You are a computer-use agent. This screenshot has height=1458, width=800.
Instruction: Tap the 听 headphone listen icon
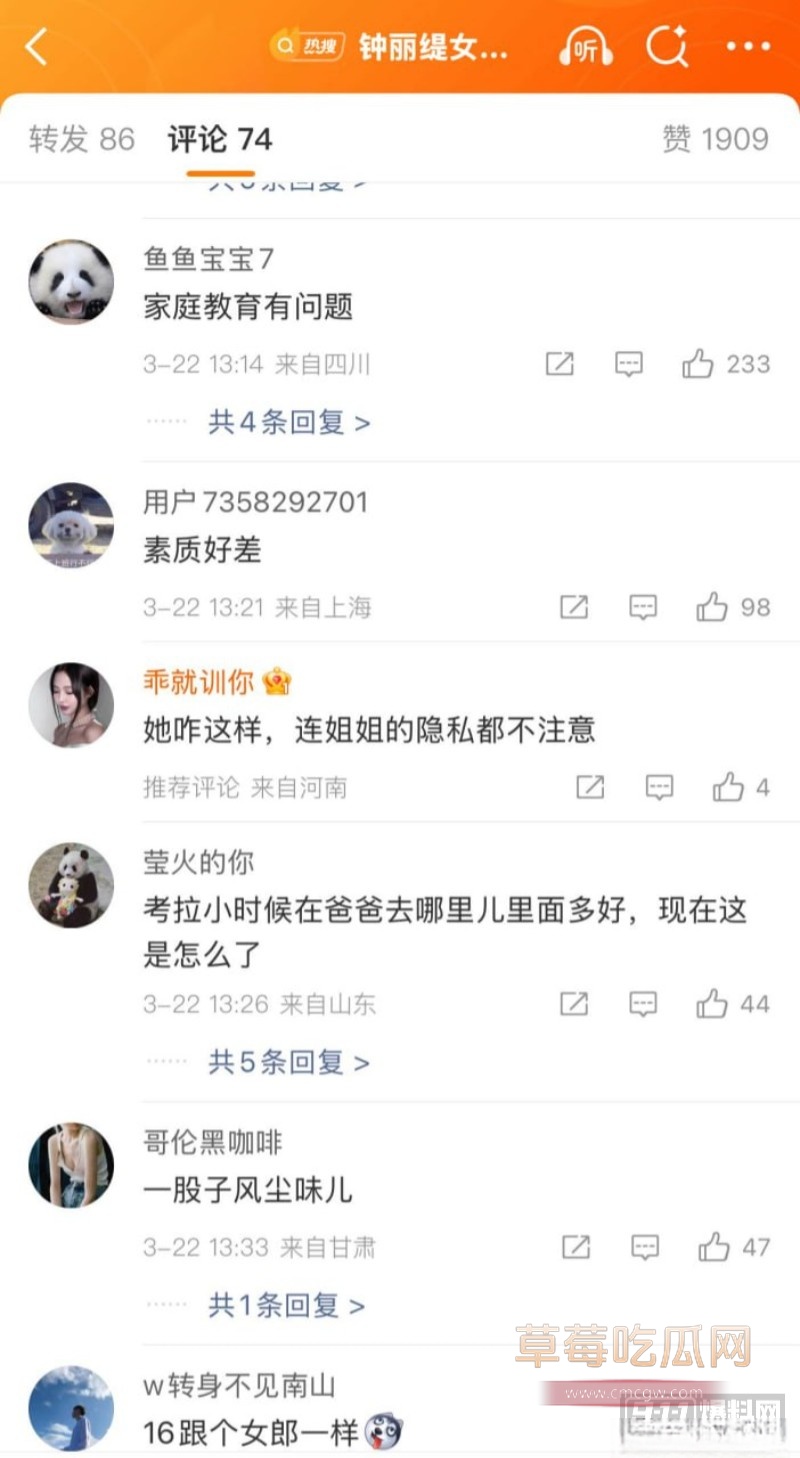(586, 47)
